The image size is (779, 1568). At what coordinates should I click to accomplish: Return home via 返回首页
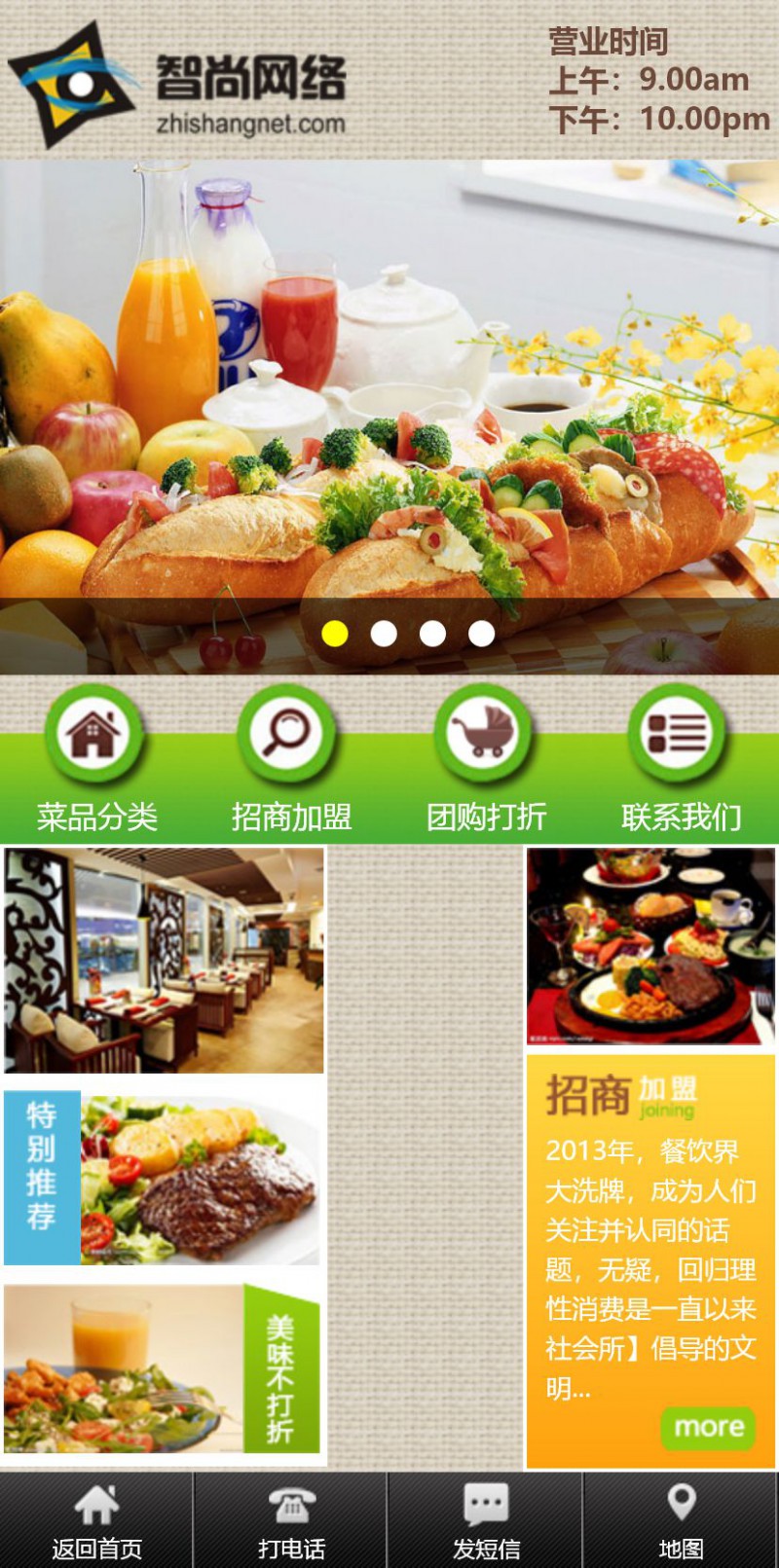point(96,1520)
